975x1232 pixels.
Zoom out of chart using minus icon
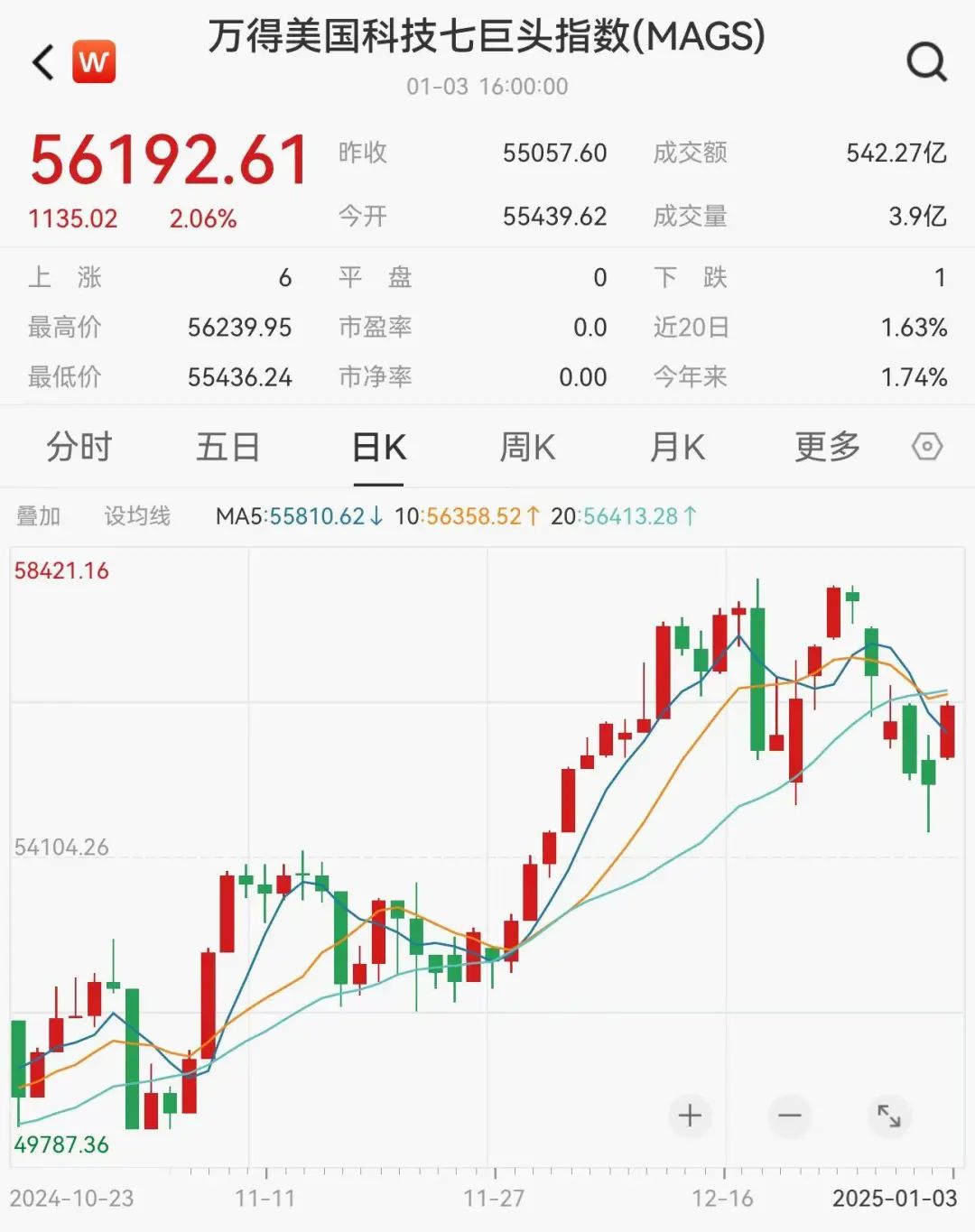(x=790, y=1116)
